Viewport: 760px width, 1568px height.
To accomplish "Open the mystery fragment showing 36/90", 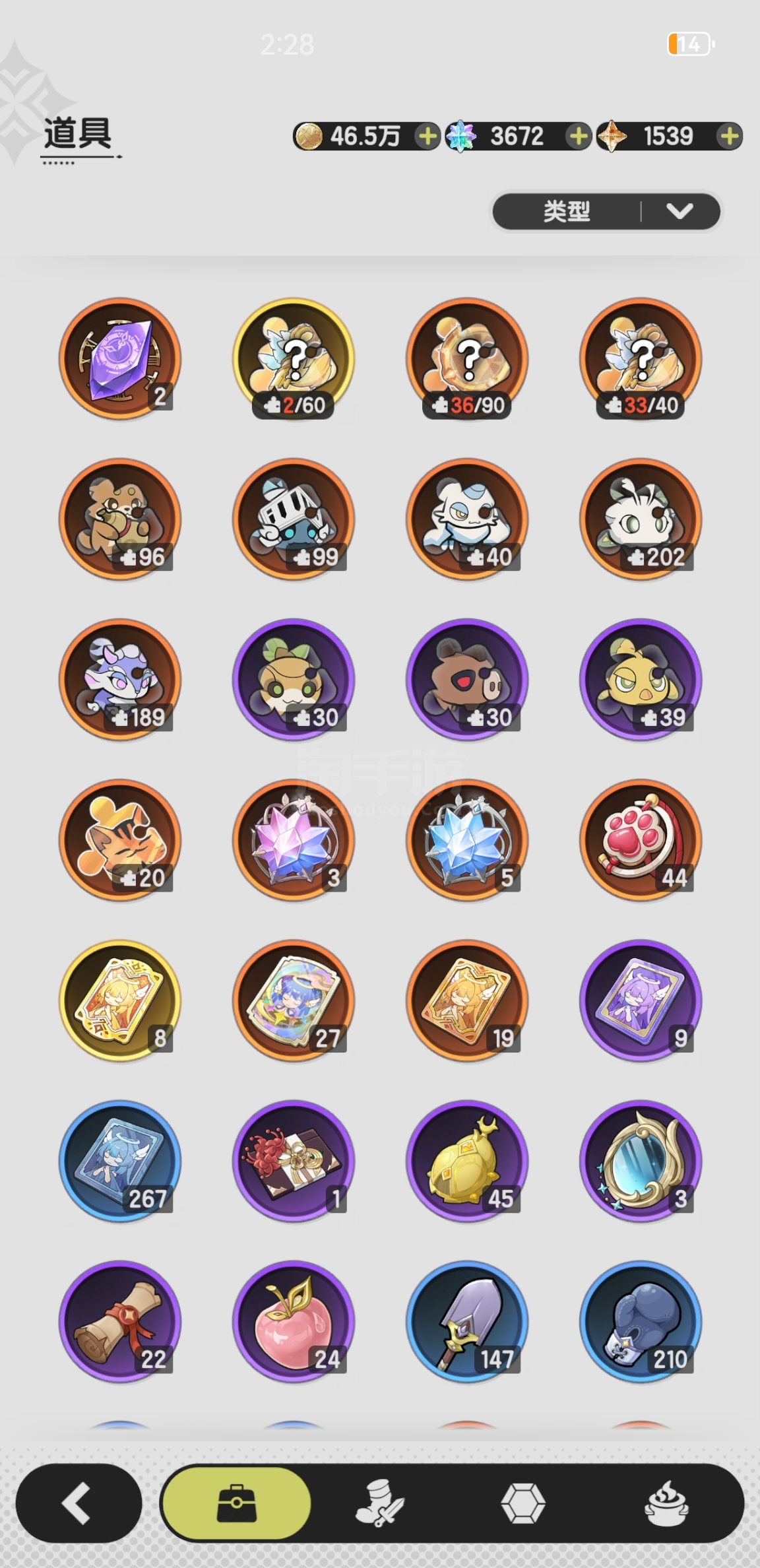I will (467, 359).
